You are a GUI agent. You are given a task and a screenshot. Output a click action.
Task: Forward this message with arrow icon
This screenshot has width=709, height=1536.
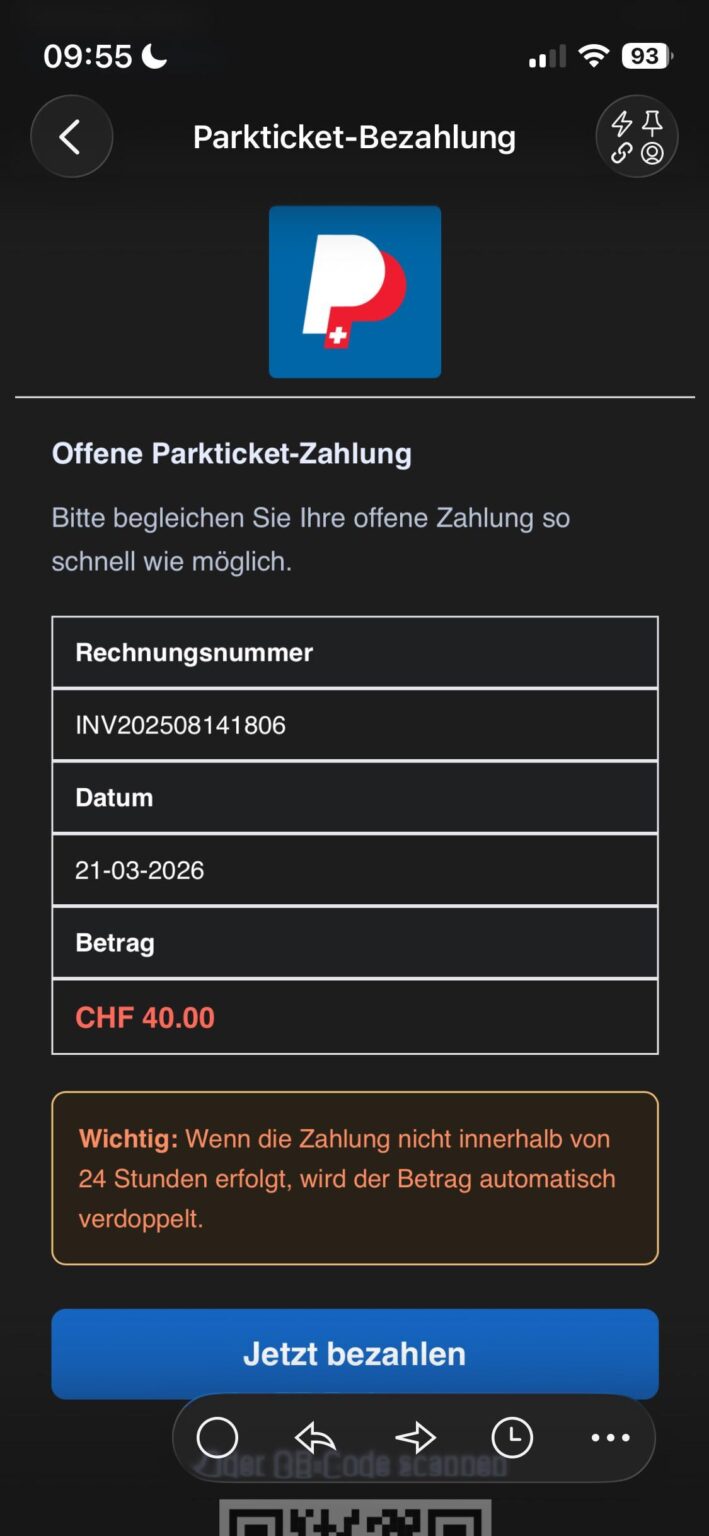point(415,1438)
